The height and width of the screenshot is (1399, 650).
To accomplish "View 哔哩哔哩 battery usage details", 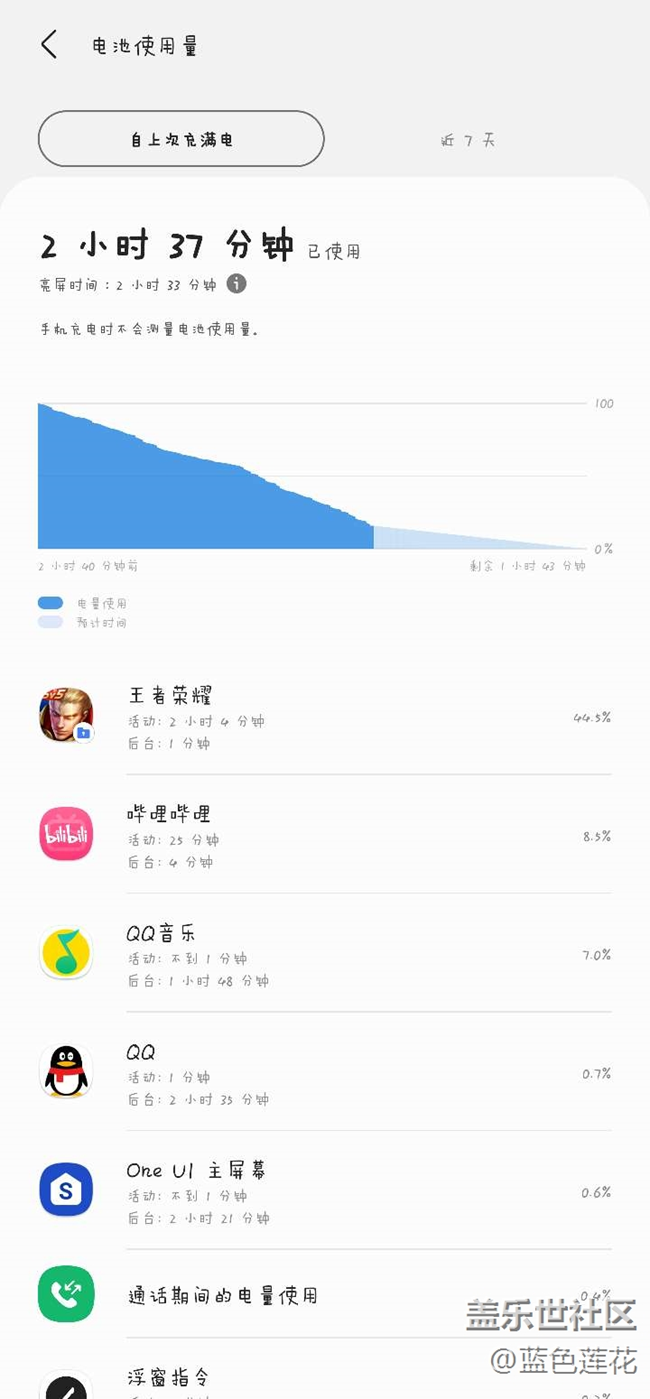I will (325, 835).
